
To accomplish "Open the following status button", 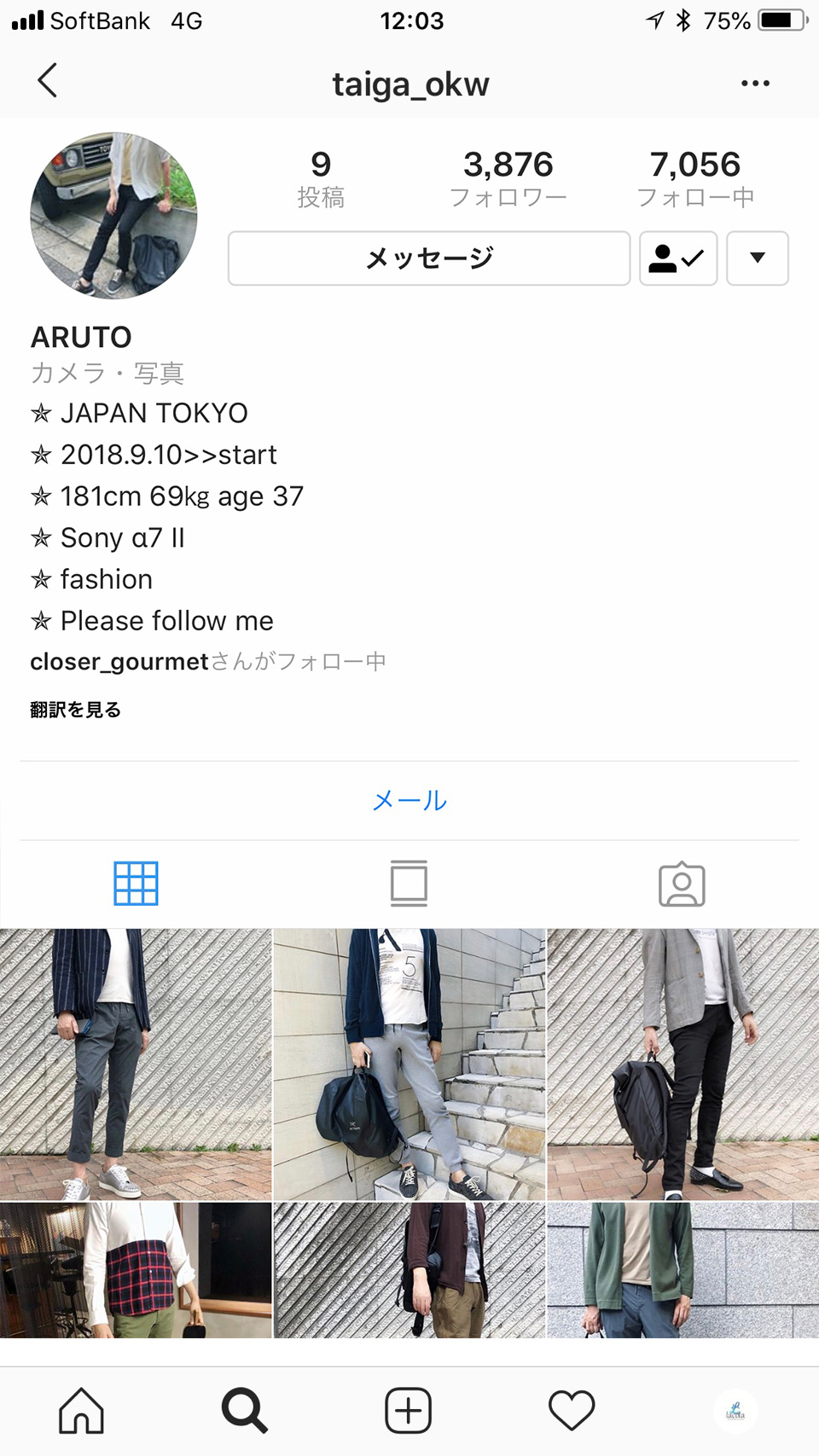I will click(x=677, y=258).
